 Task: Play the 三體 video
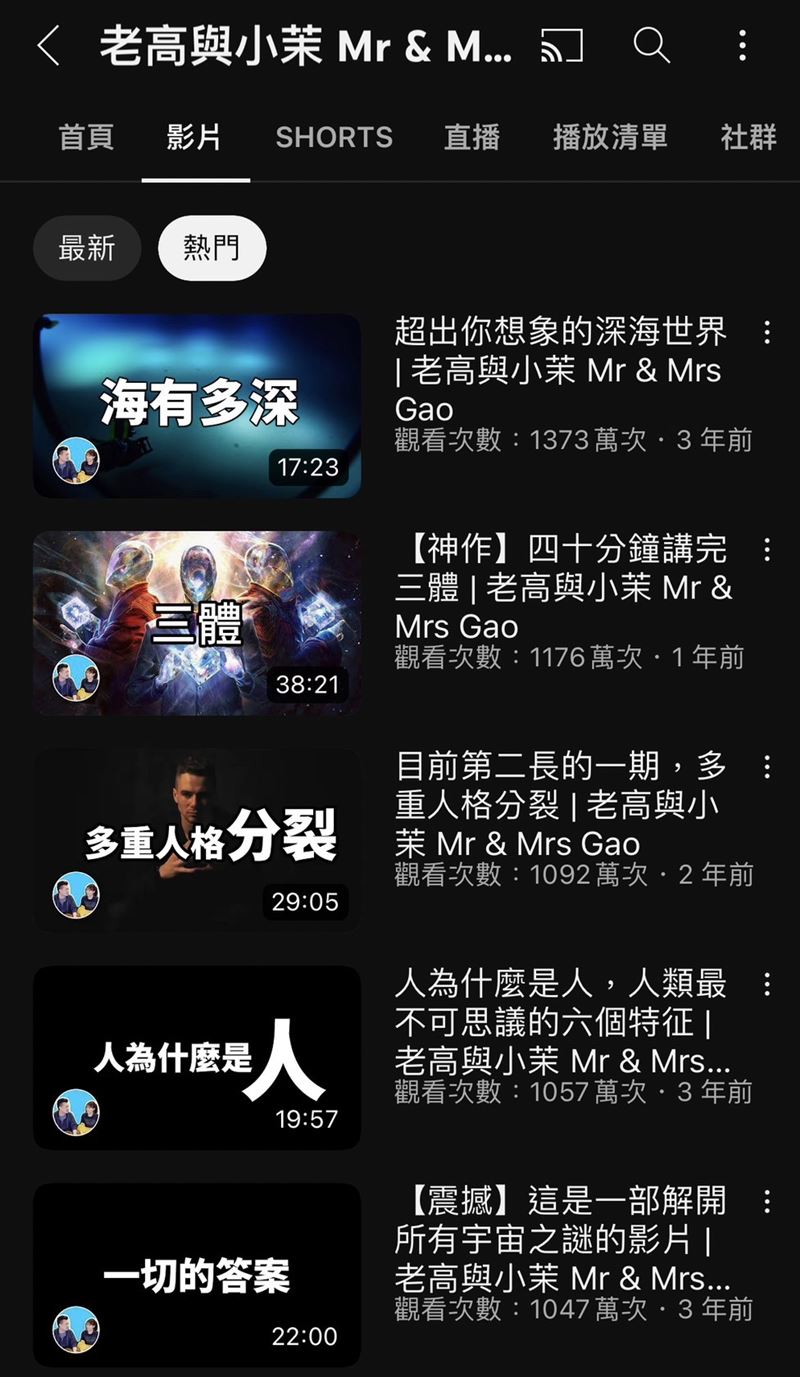(197, 623)
